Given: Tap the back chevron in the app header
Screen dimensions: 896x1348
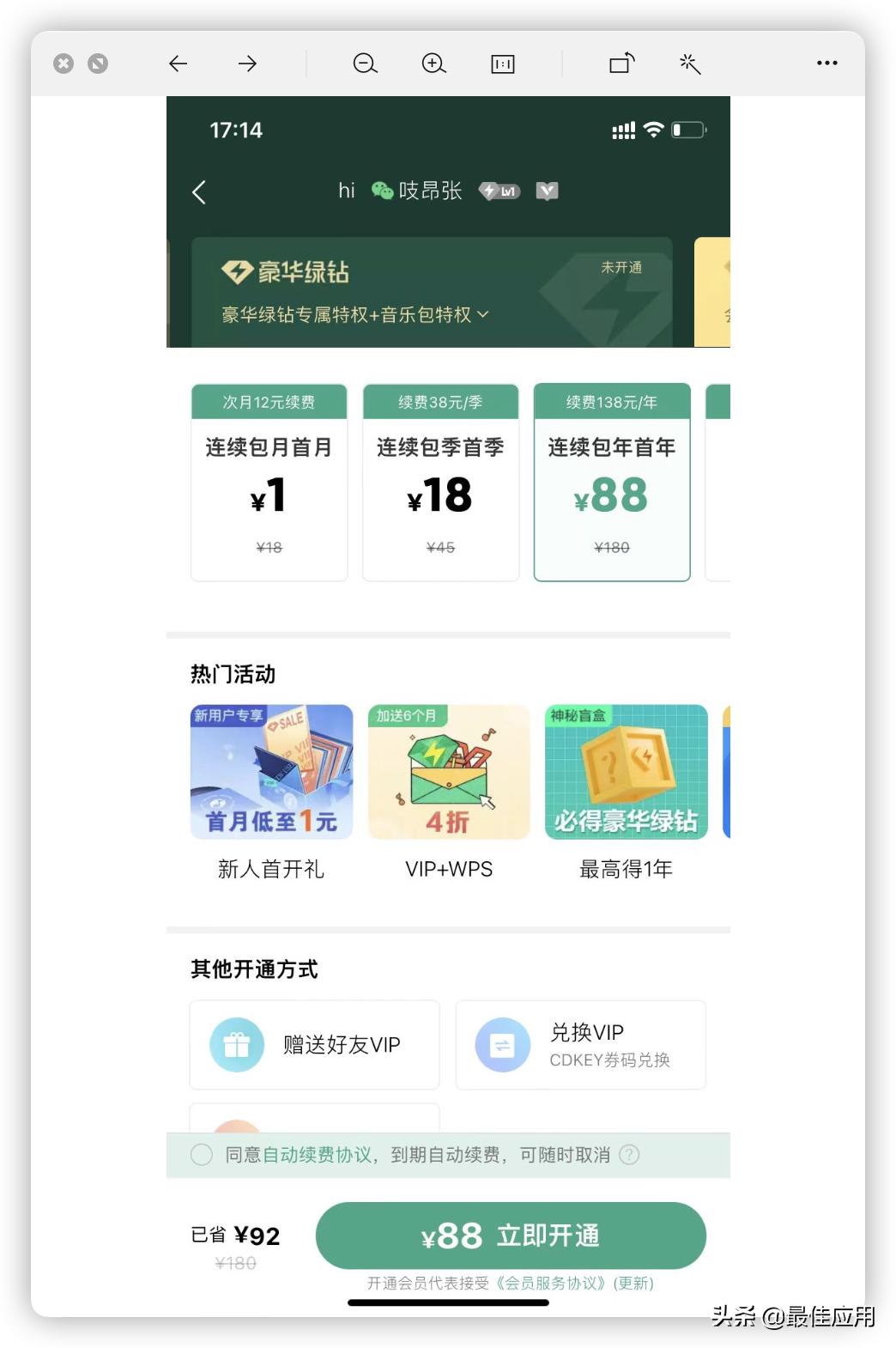Looking at the screenshot, I should pyautogui.click(x=199, y=191).
